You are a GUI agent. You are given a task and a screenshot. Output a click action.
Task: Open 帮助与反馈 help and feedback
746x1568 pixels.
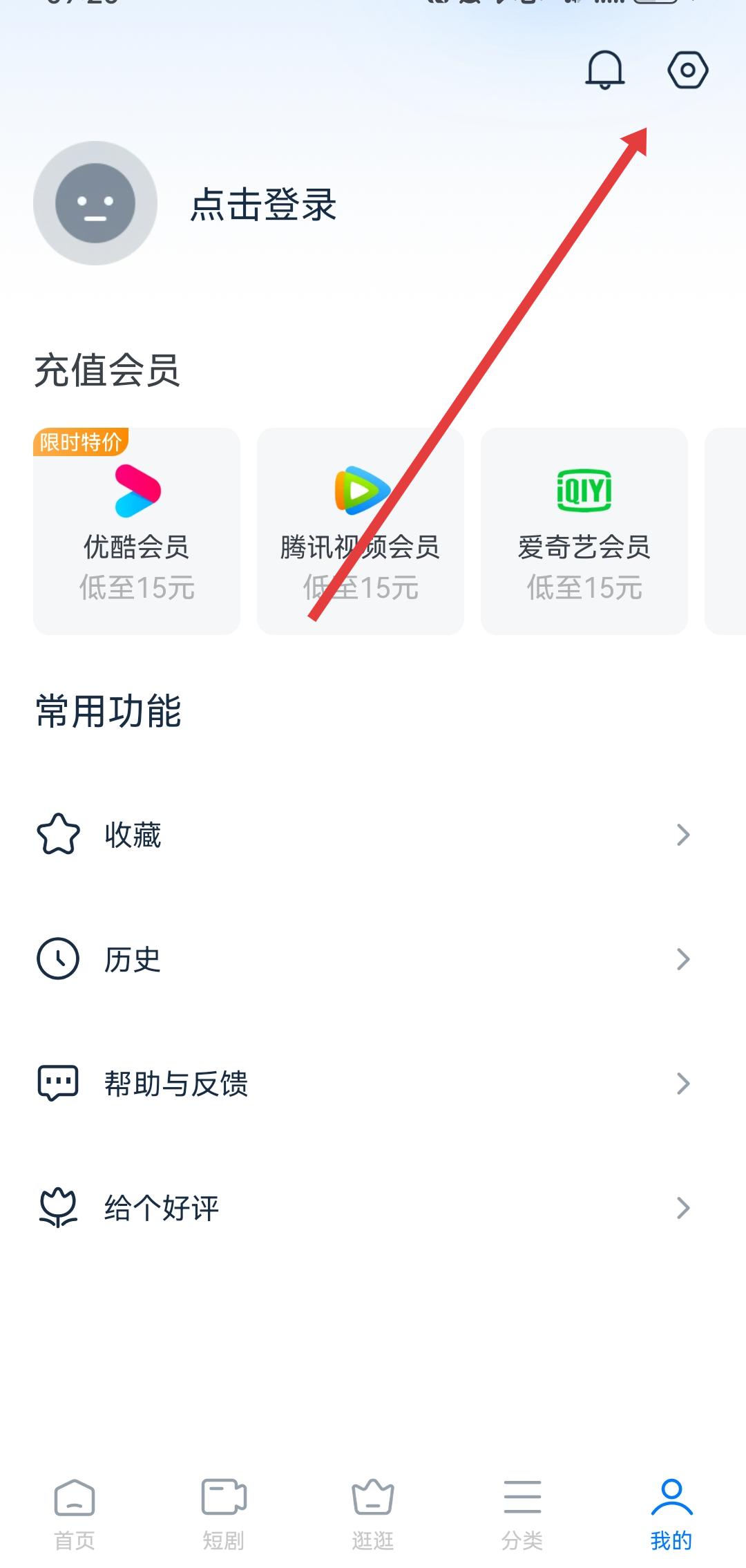coord(363,1084)
